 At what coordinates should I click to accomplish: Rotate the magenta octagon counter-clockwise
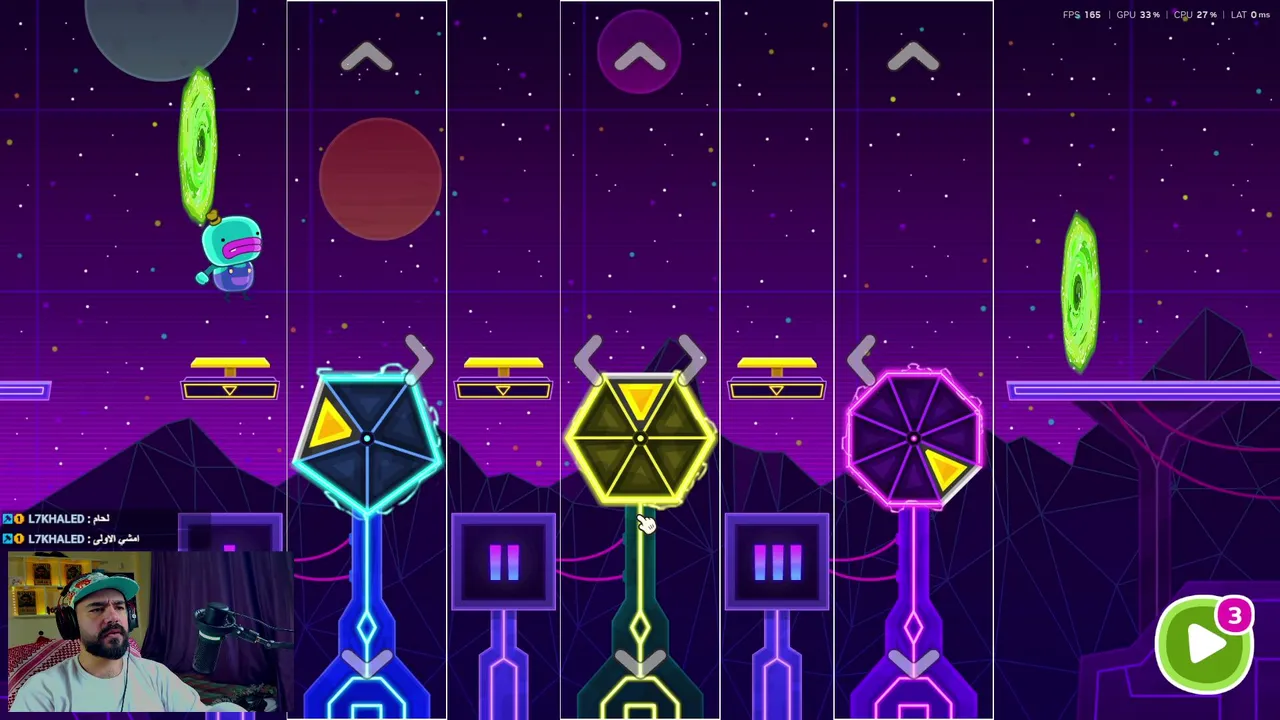click(862, 354)
